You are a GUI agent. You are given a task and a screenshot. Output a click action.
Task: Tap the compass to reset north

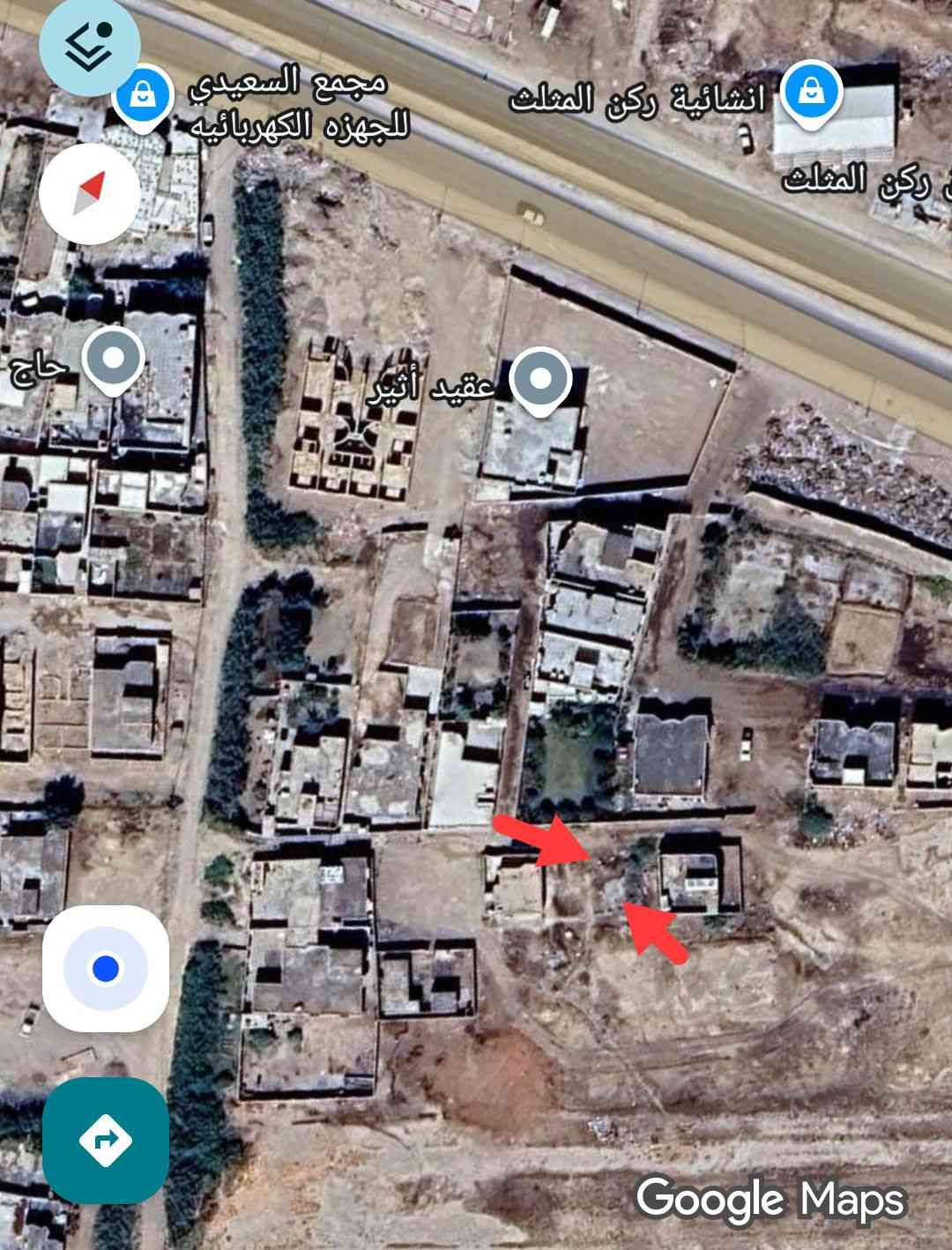pos(89,193)
